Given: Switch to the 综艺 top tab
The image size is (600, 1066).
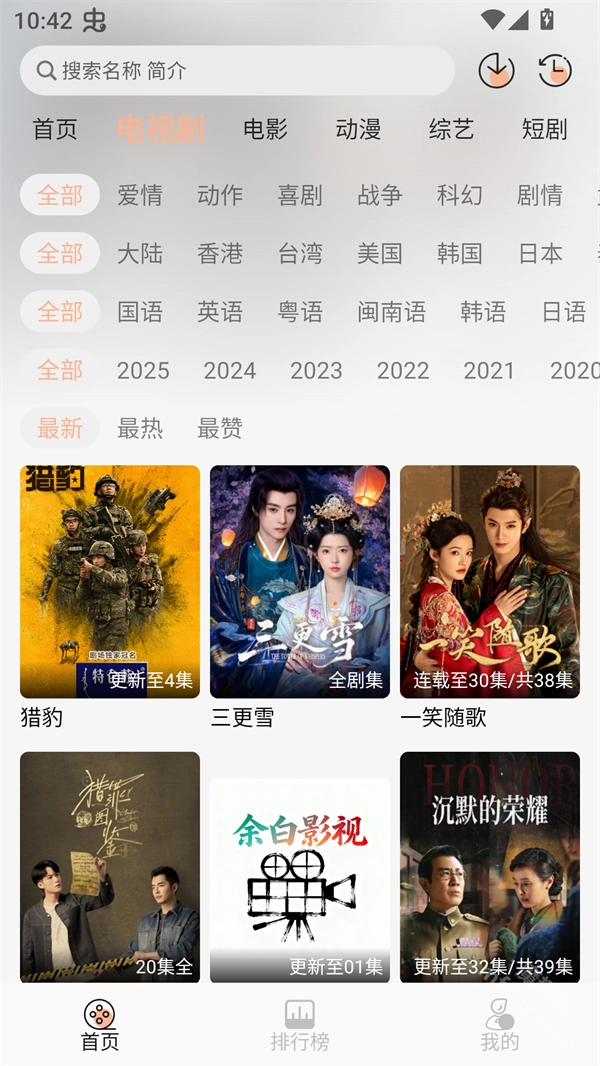Looking at the screenshot, I should pos(451,129).
